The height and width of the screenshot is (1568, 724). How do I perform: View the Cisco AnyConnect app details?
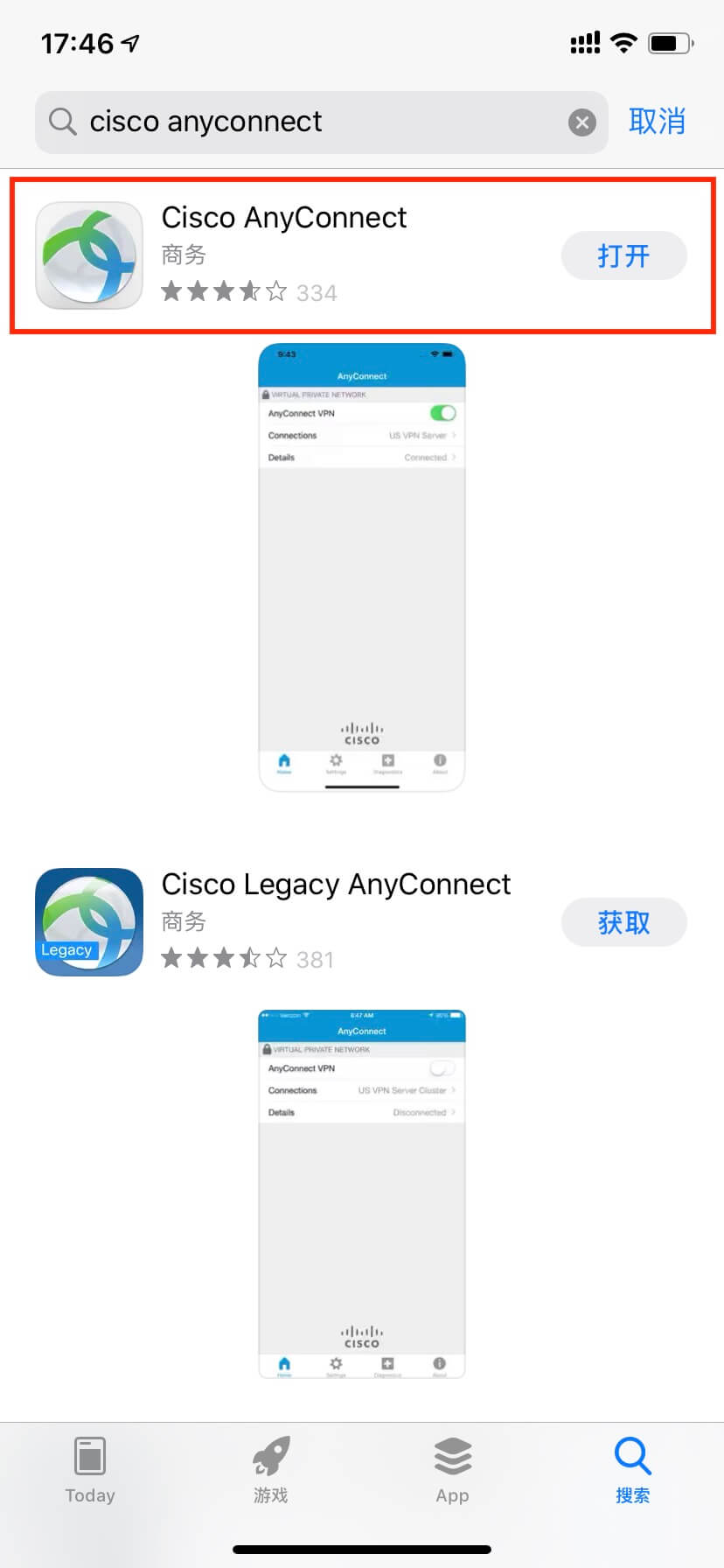(x=283, y=218)
